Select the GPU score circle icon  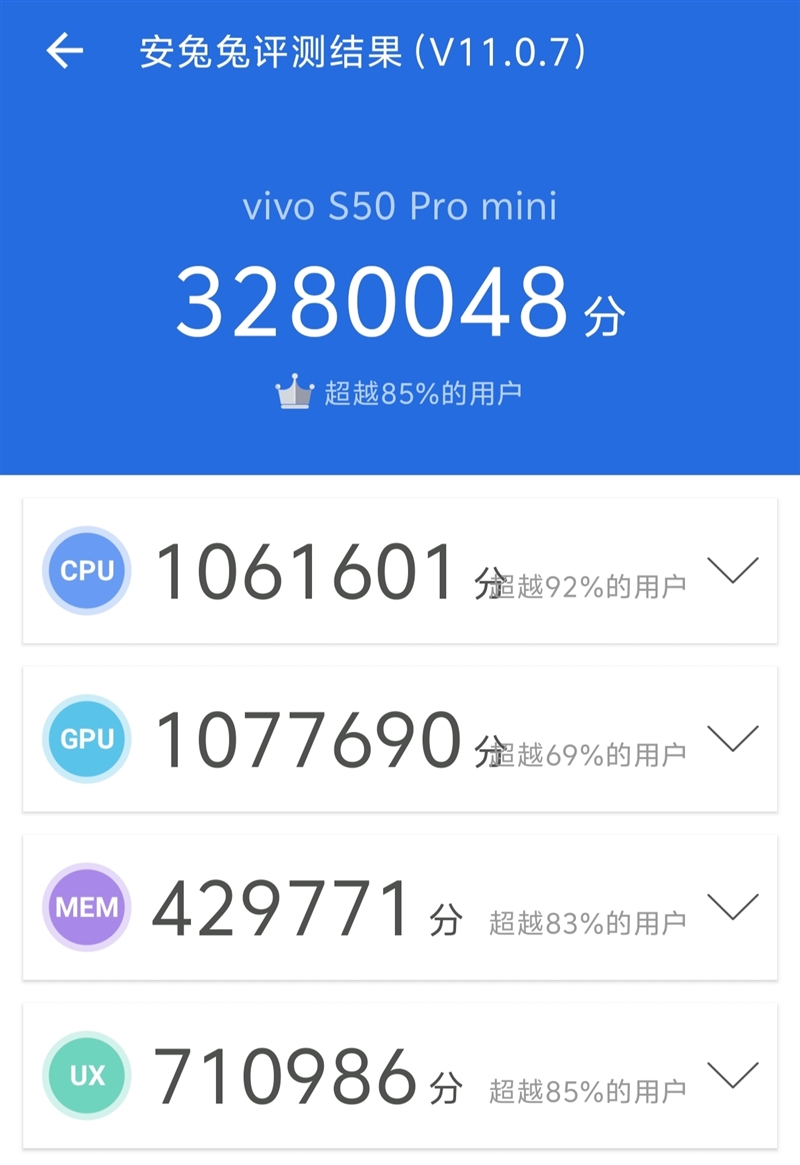pos(85,739)
